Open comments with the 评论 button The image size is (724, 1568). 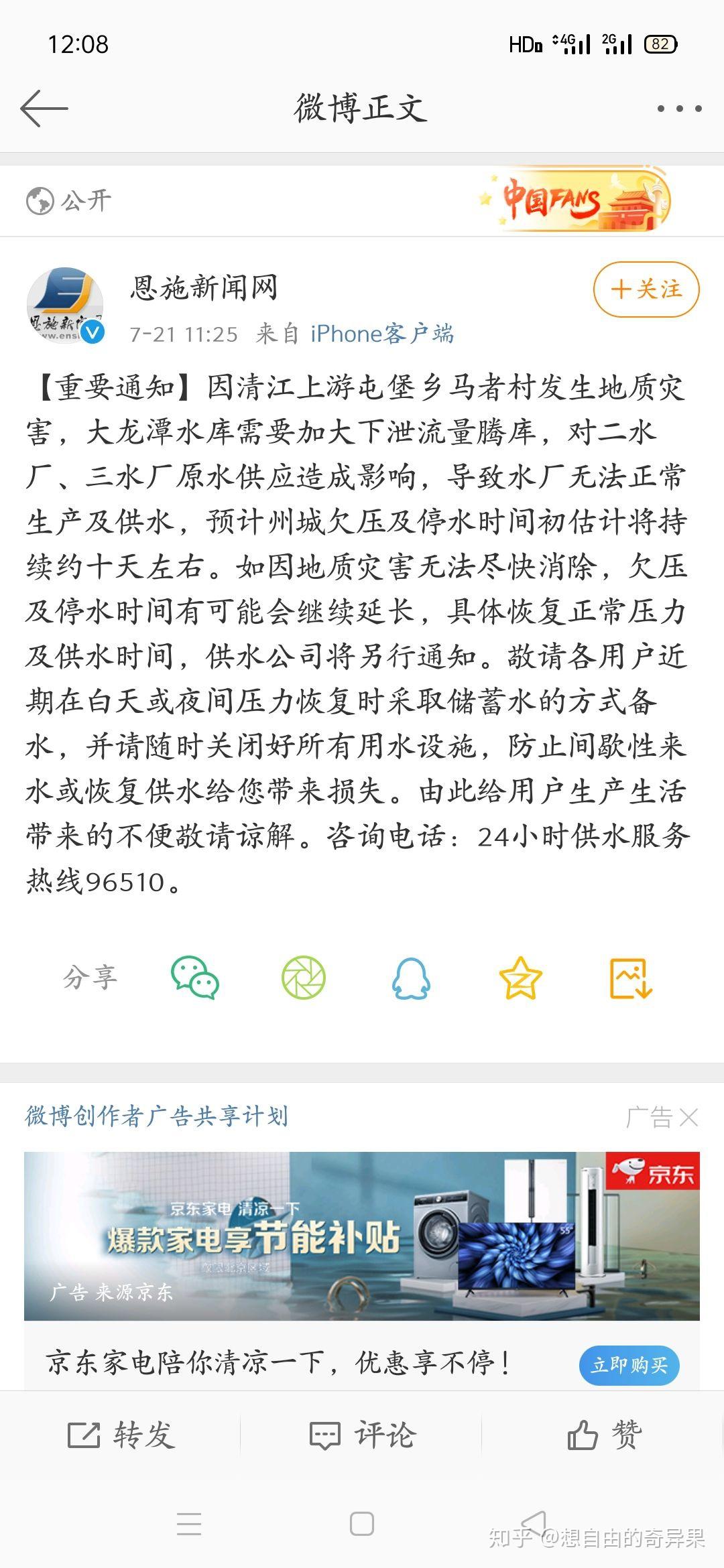point(362,1435)
